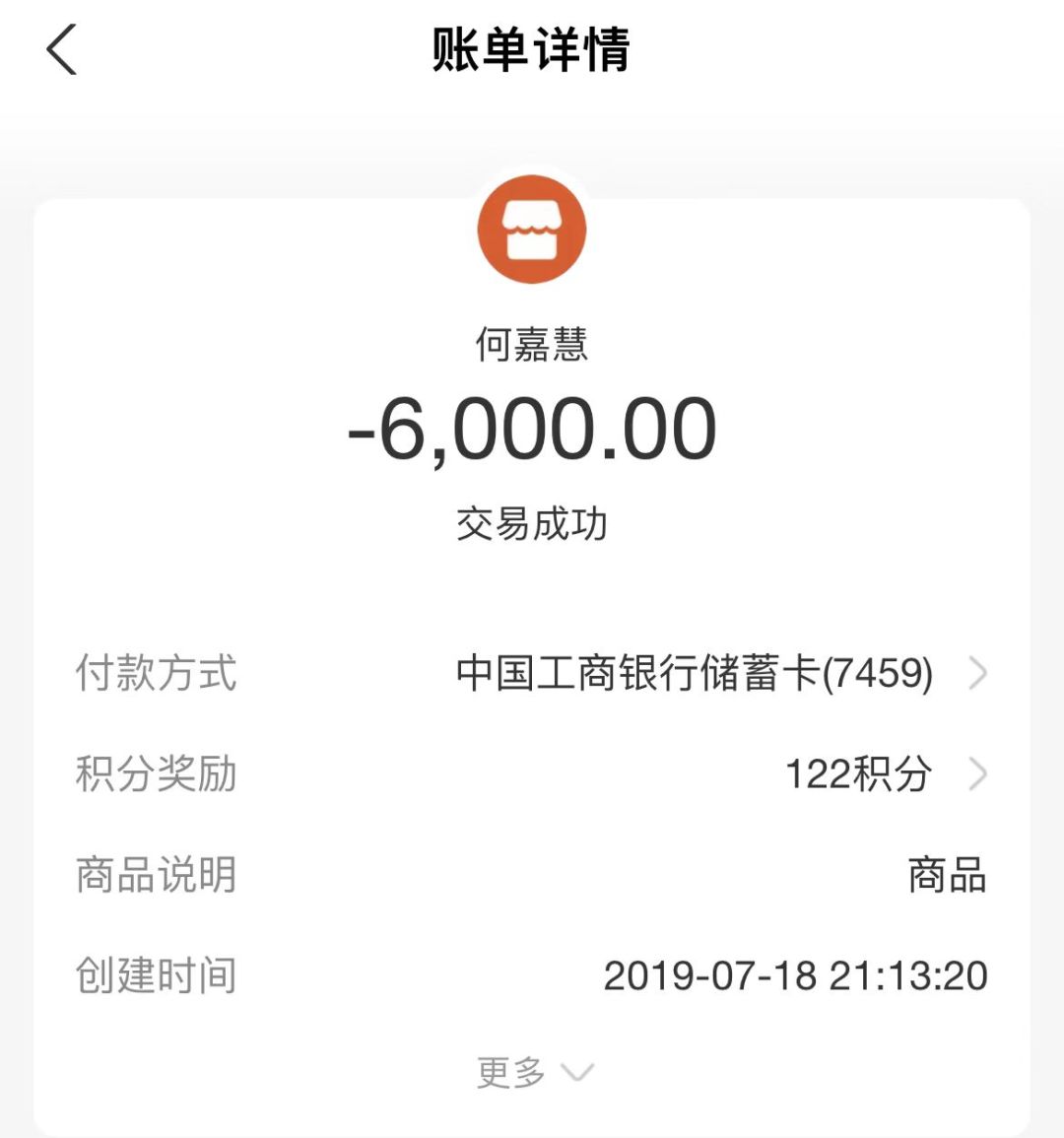Tap the orange storefront avatar
This screenshot has height=1138, width=1064.
point(532,229)
